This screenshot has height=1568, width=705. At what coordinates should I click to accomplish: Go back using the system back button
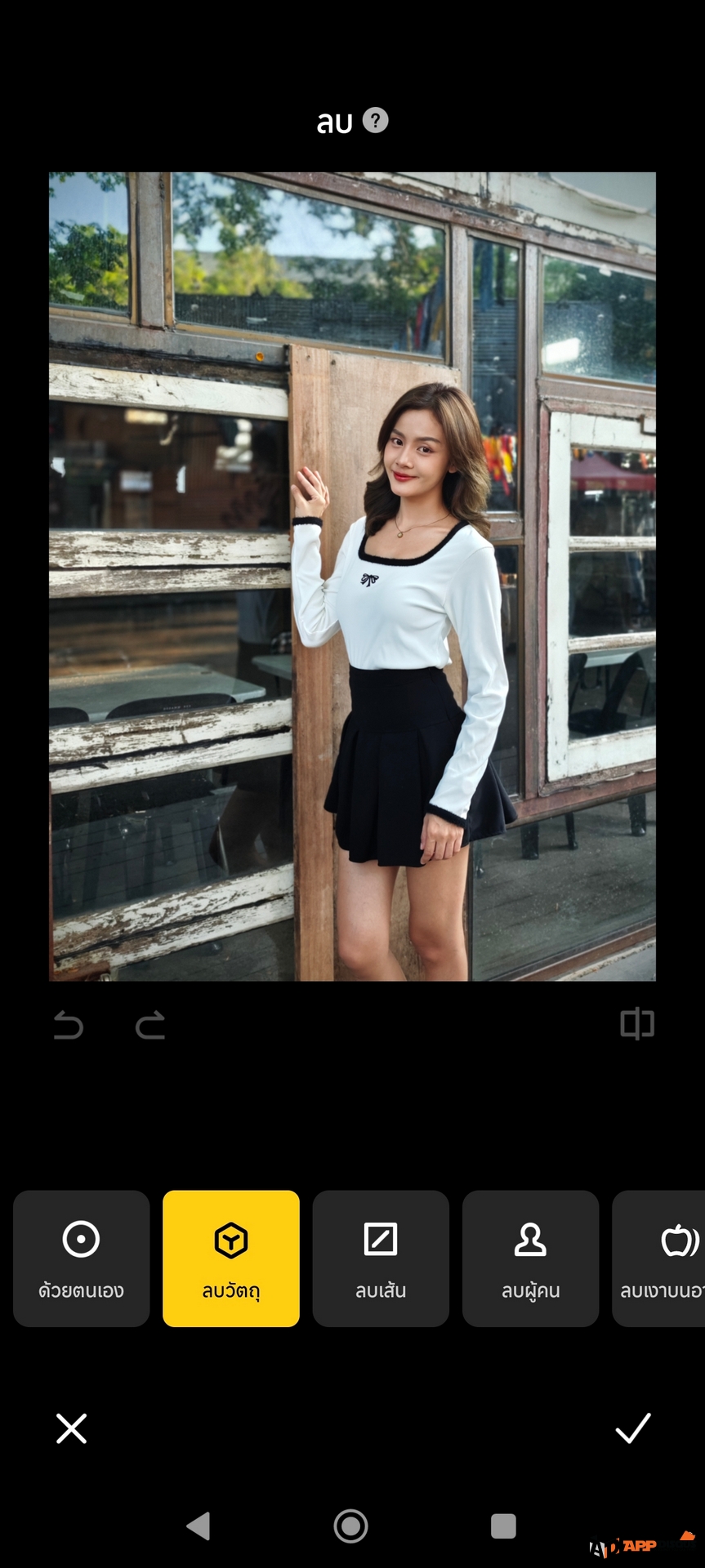click(199, 1526)
